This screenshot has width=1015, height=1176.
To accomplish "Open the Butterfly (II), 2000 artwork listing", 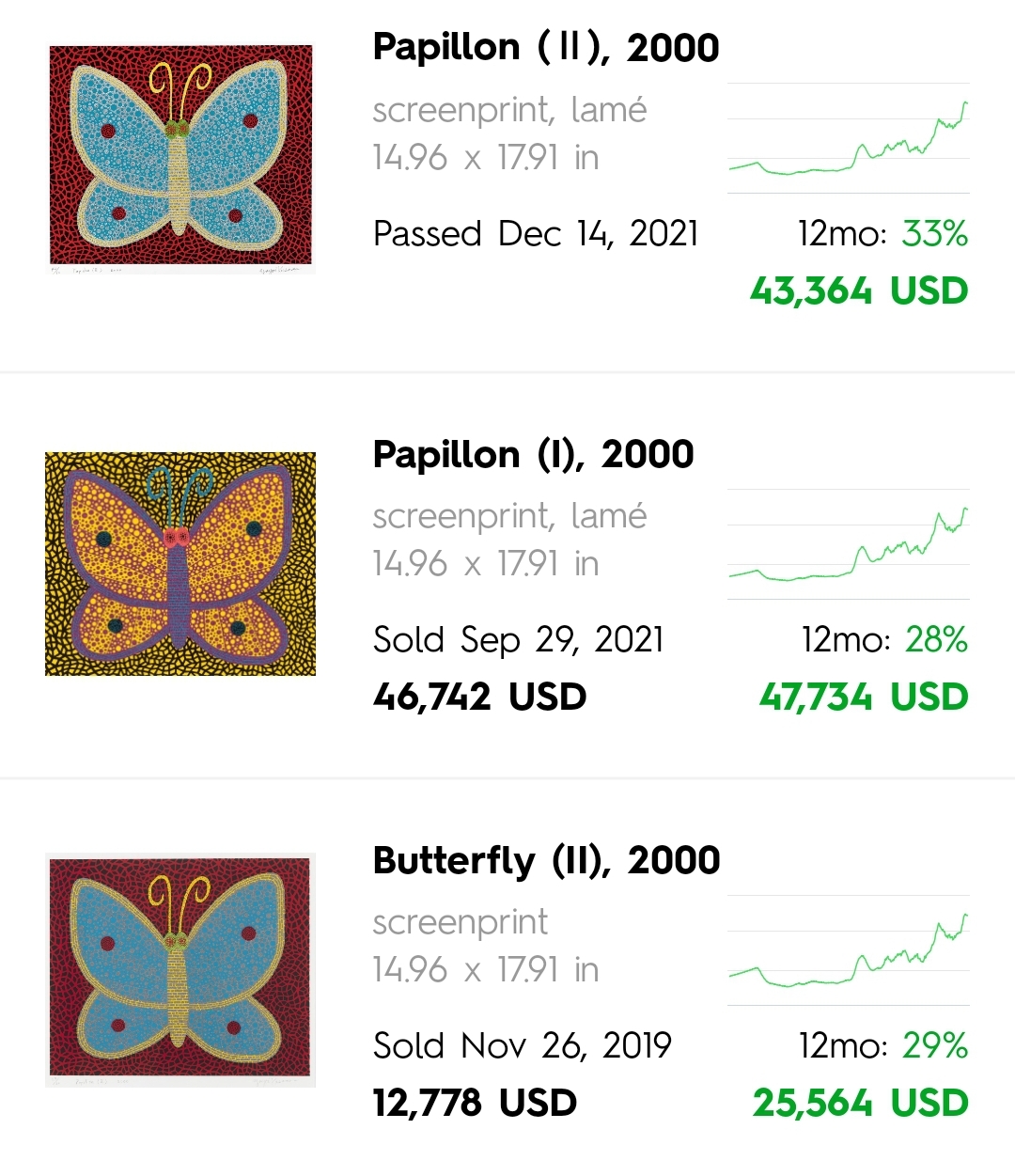I will tap(507, 978).
